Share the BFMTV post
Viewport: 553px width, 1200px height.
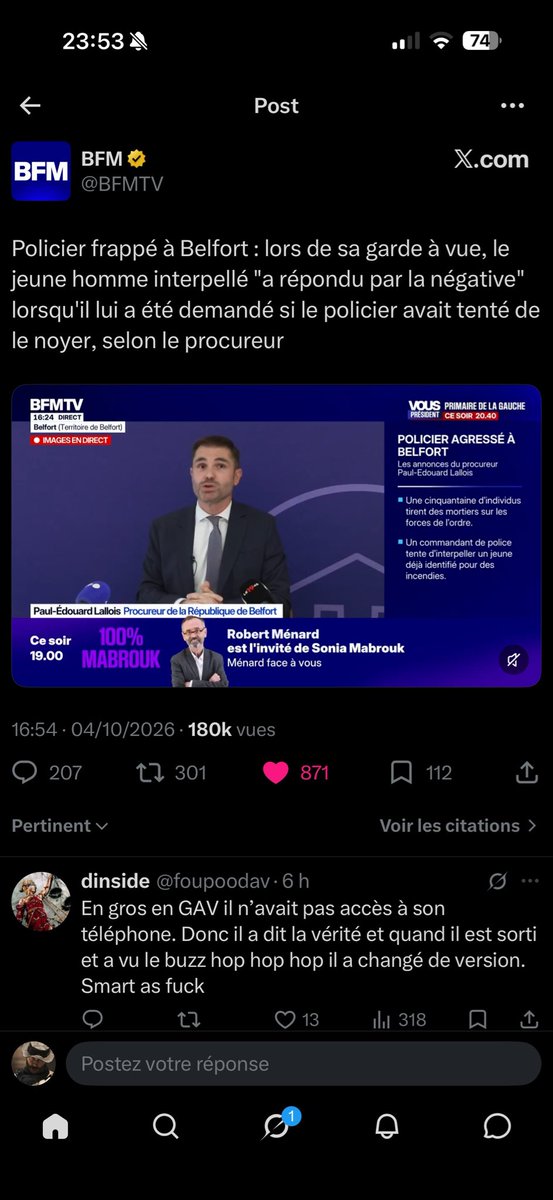click(526, 772)
